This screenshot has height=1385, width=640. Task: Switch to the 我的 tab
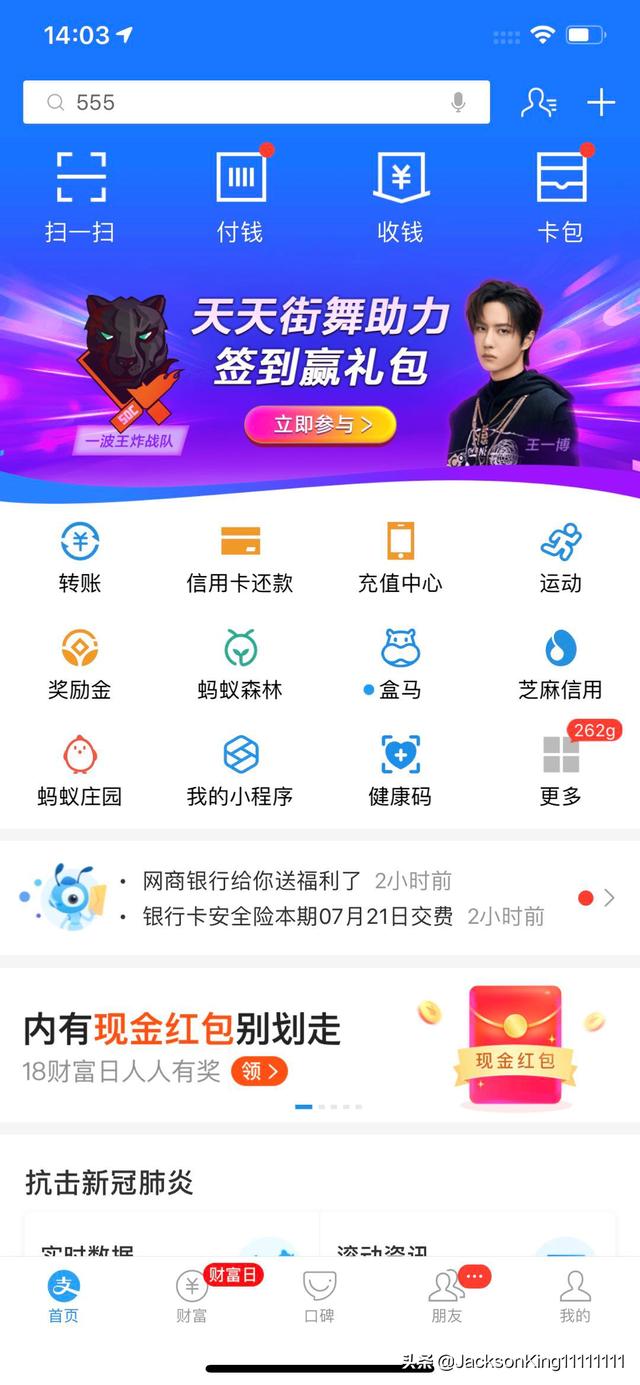(575, 1296)
